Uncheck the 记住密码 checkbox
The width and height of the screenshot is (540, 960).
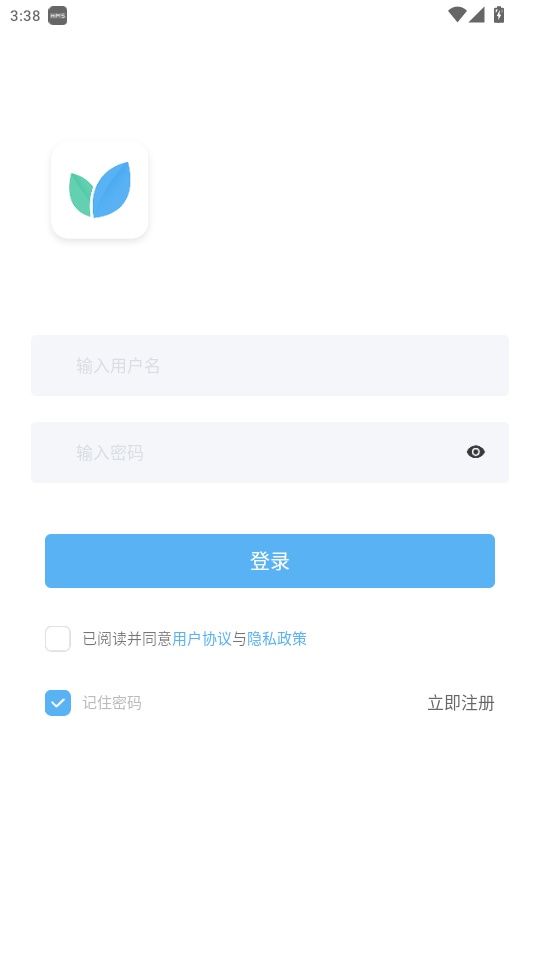point(58,703)
